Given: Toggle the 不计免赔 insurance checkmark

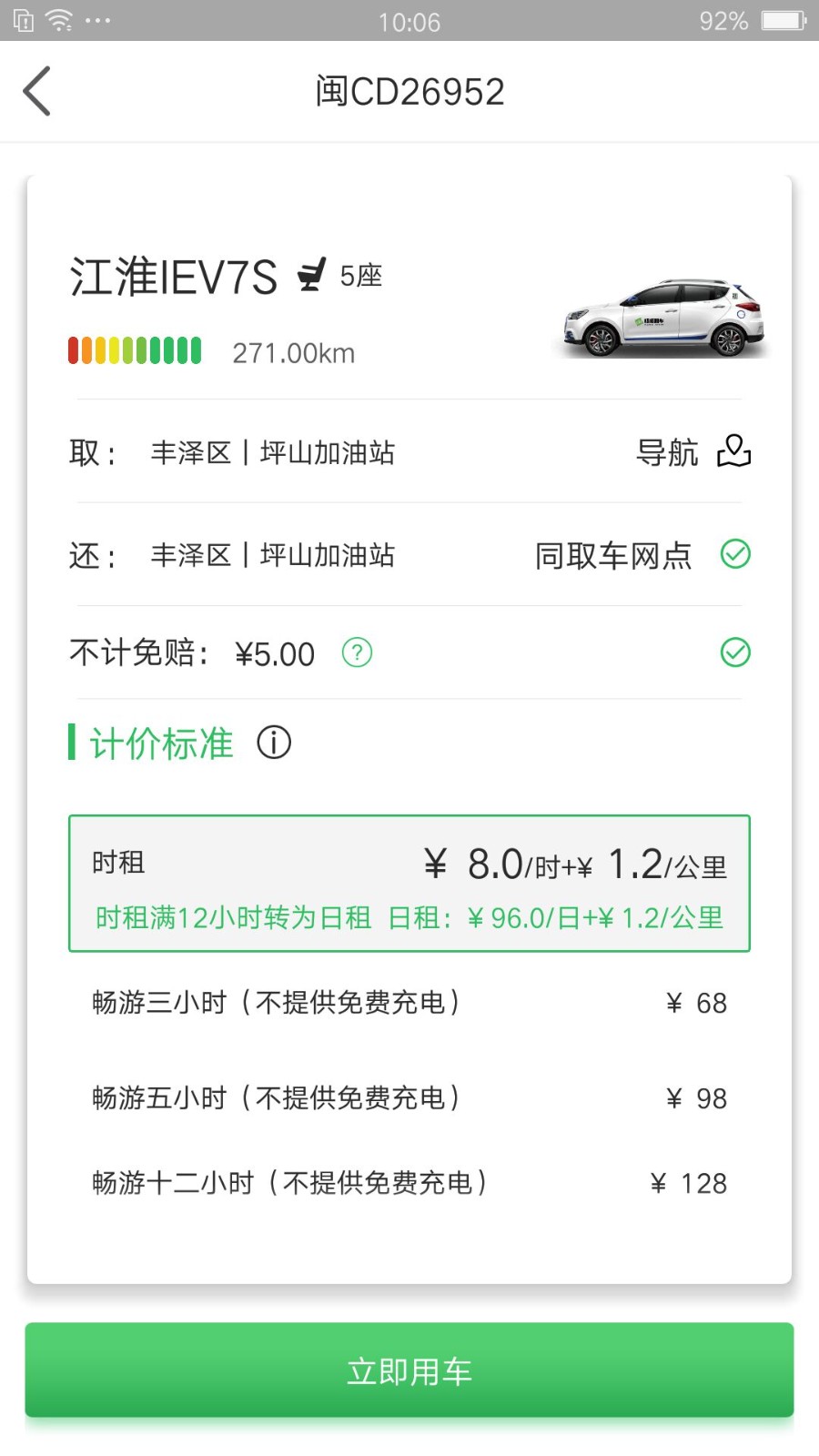Looking at the screenshot, I should click(x=736, y=652).
